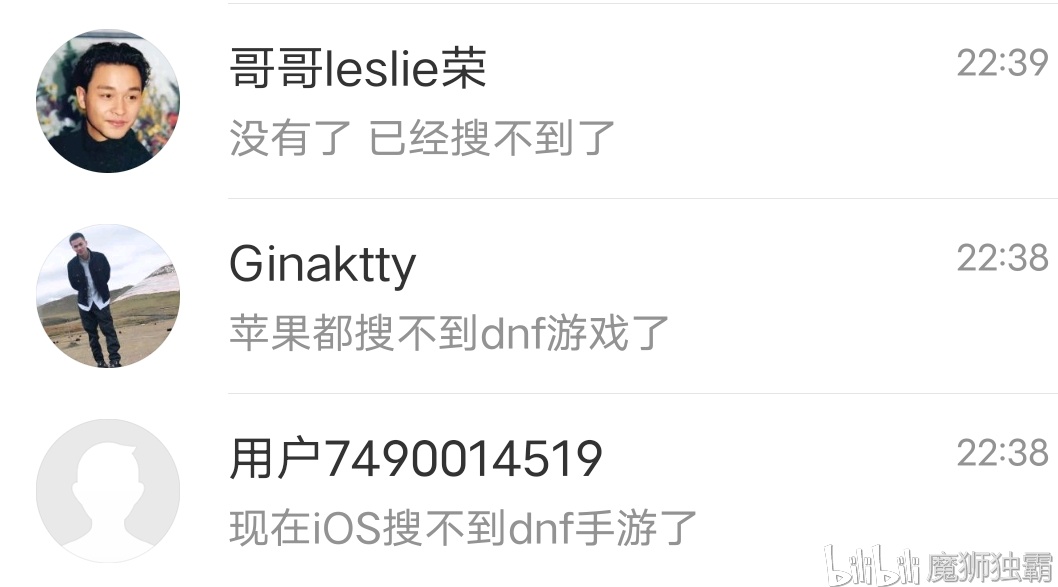The width and height of the screenshot is (1058, 587).
Task: View 哥哥leslie荣's profile avatar
Action: (108, 101)
